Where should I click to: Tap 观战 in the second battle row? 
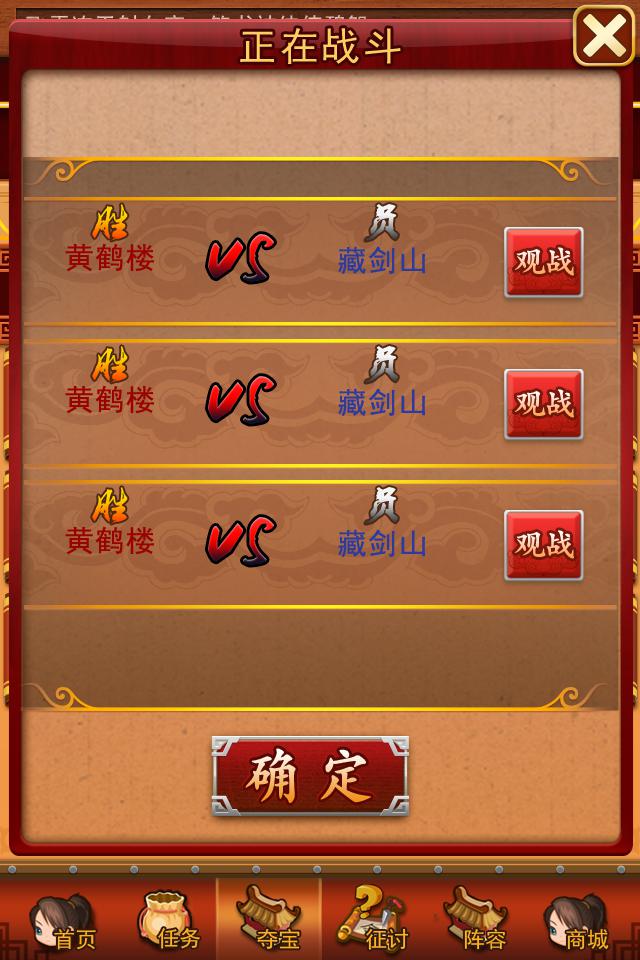tap(543, 404)
